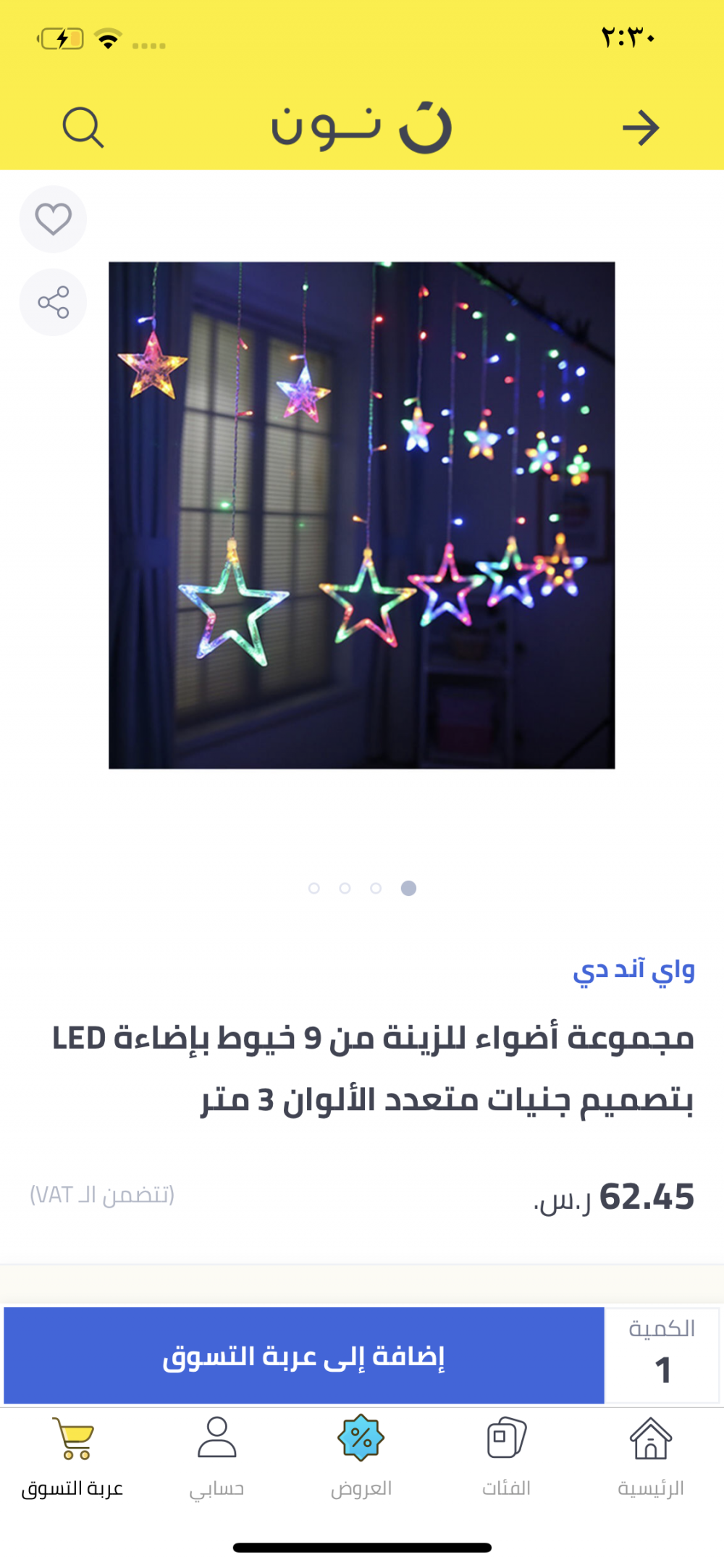Screen dimensions: 724x1568
Task: Switch to the الفئات categories tab
Action: (x=506, y=1456)
